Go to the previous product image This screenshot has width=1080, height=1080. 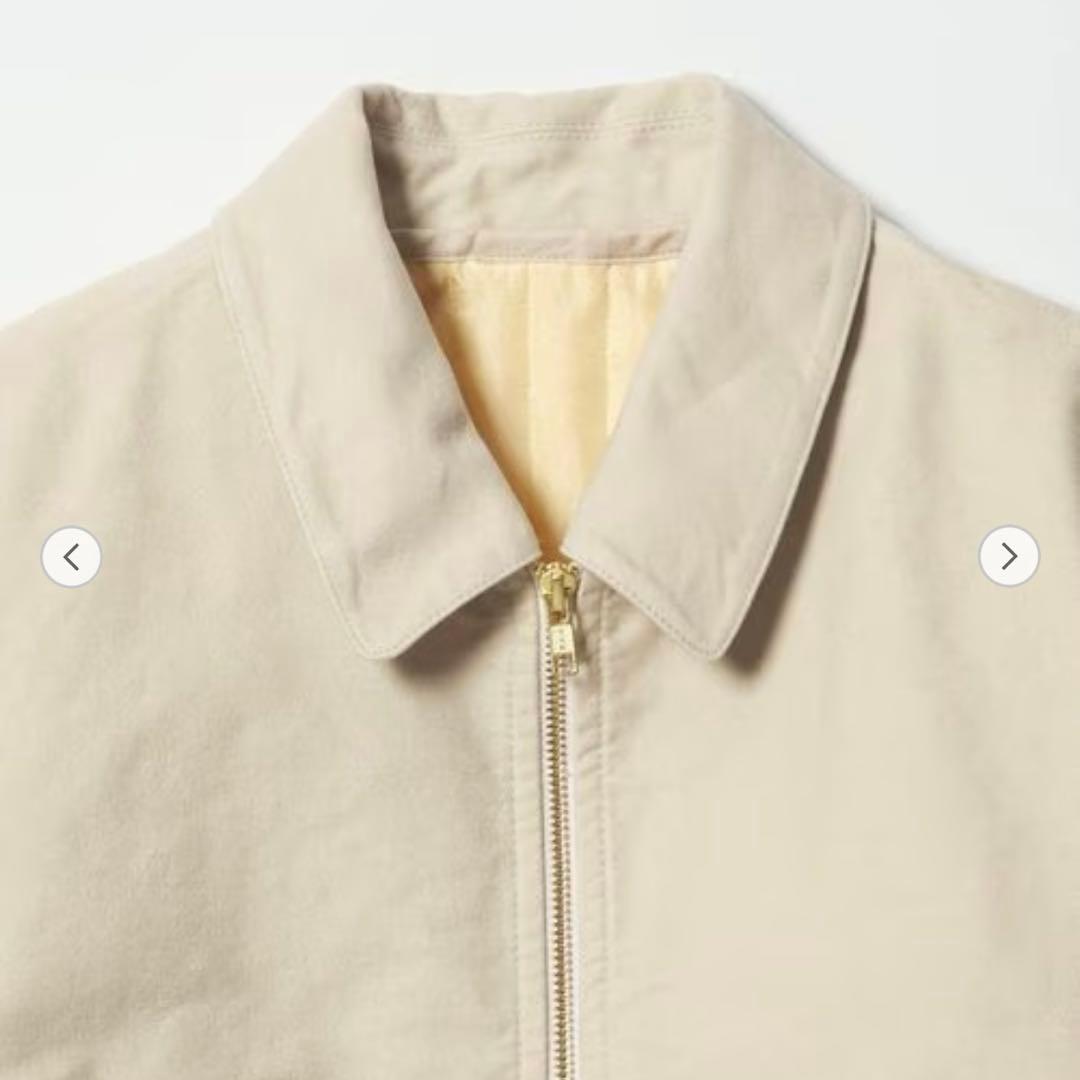pyautogui.click(x=71, y=557)
